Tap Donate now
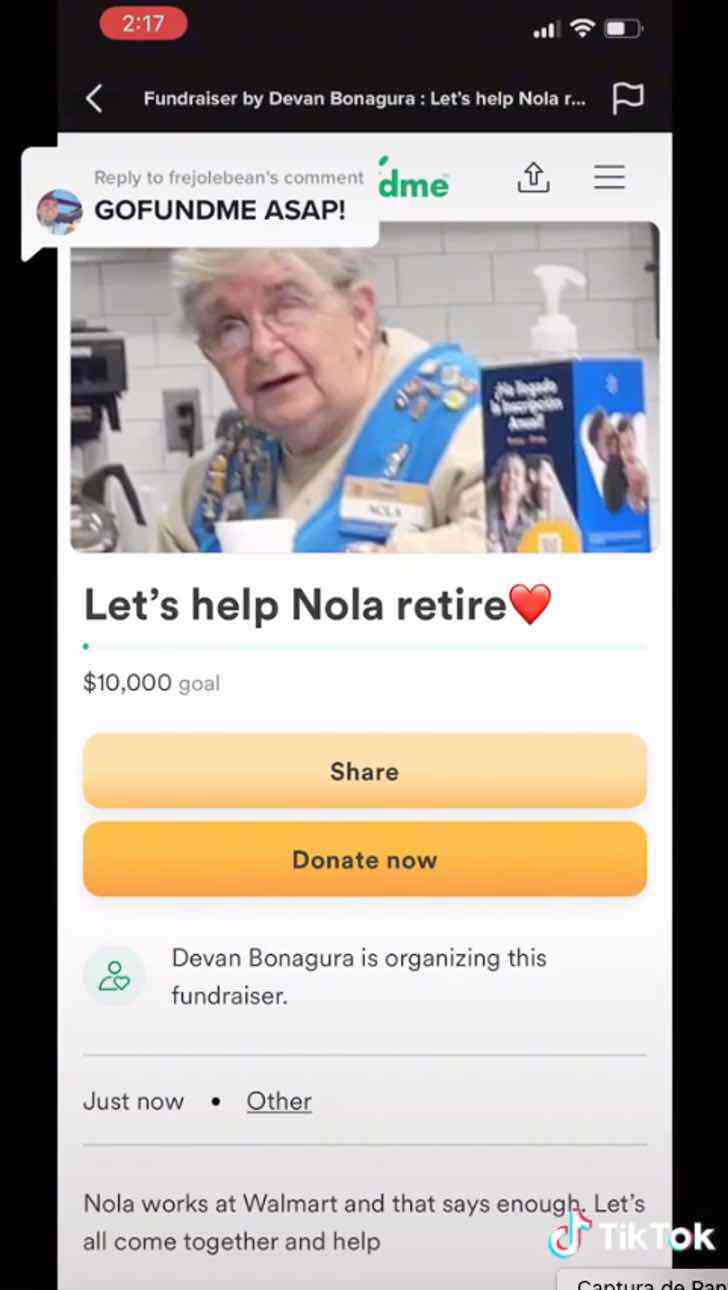728x1290 pixels. coord(364,859)
